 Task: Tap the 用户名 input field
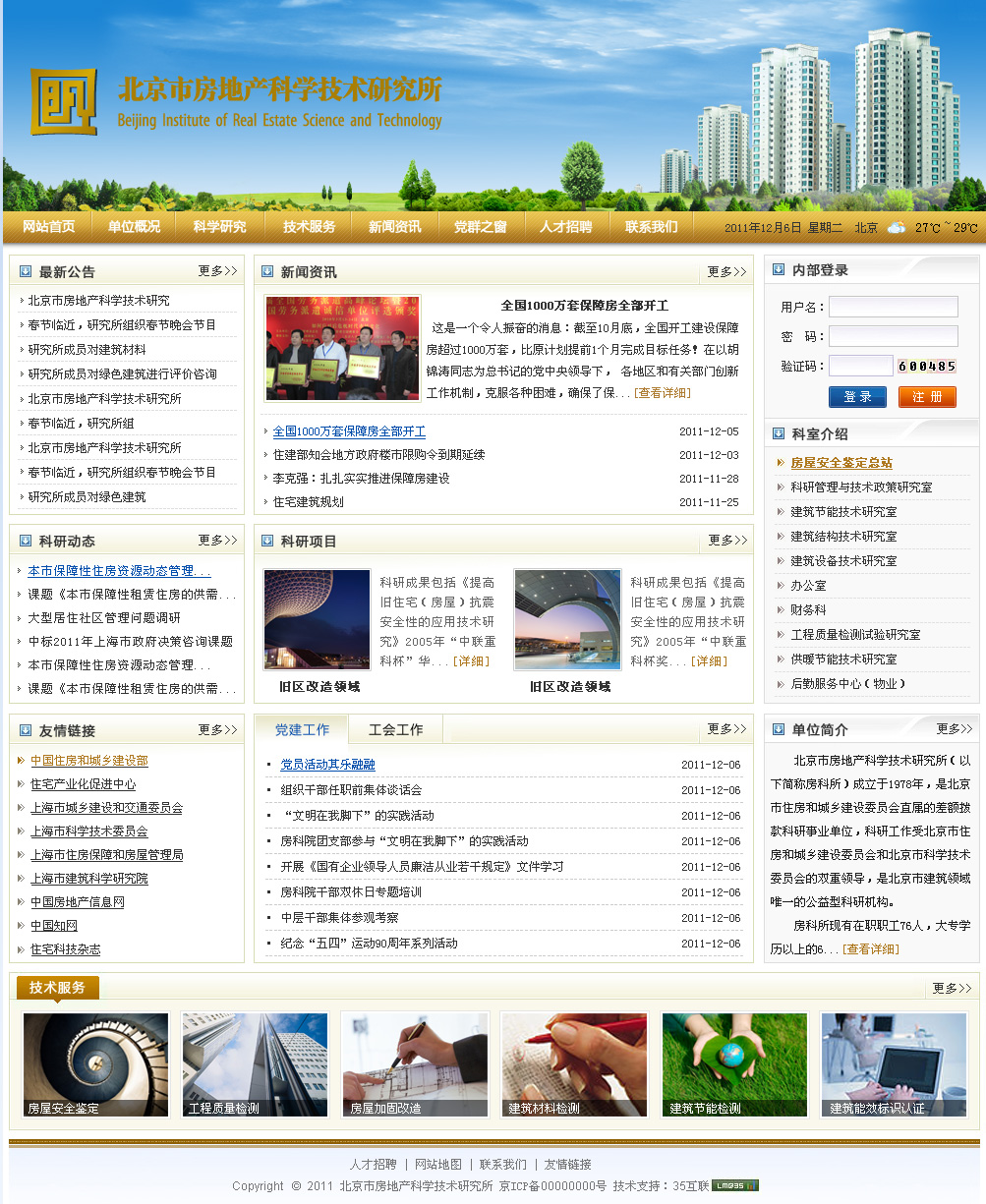[x=893, y=307]
